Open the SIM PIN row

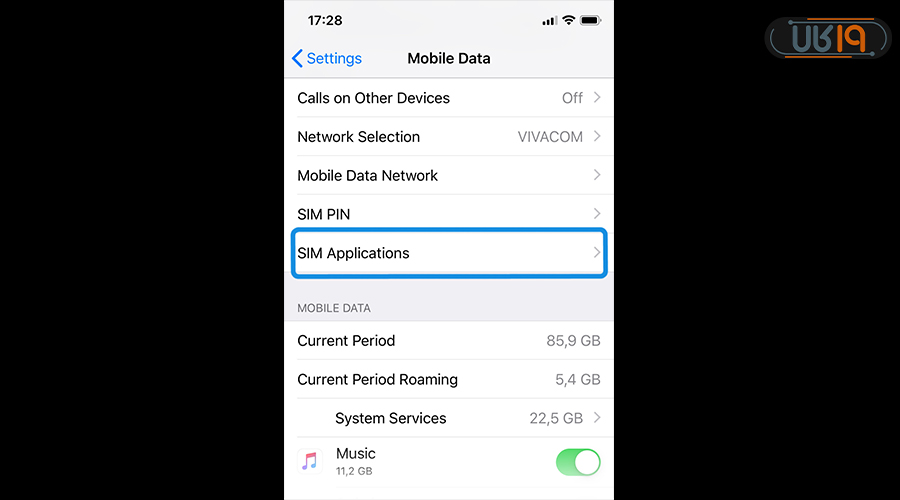(x=448, y=214)
